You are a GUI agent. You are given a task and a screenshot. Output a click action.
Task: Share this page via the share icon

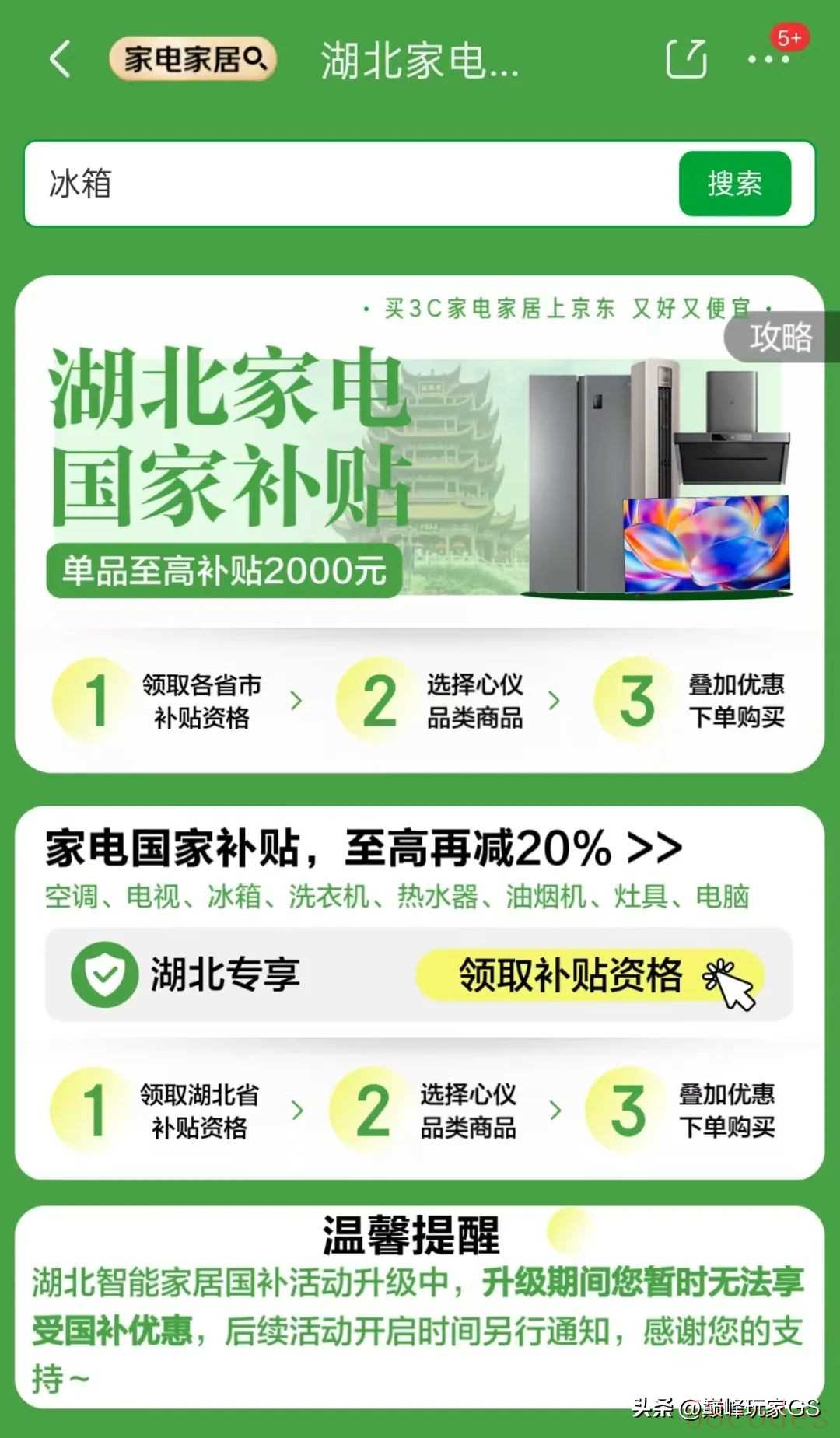pos(687,59)
